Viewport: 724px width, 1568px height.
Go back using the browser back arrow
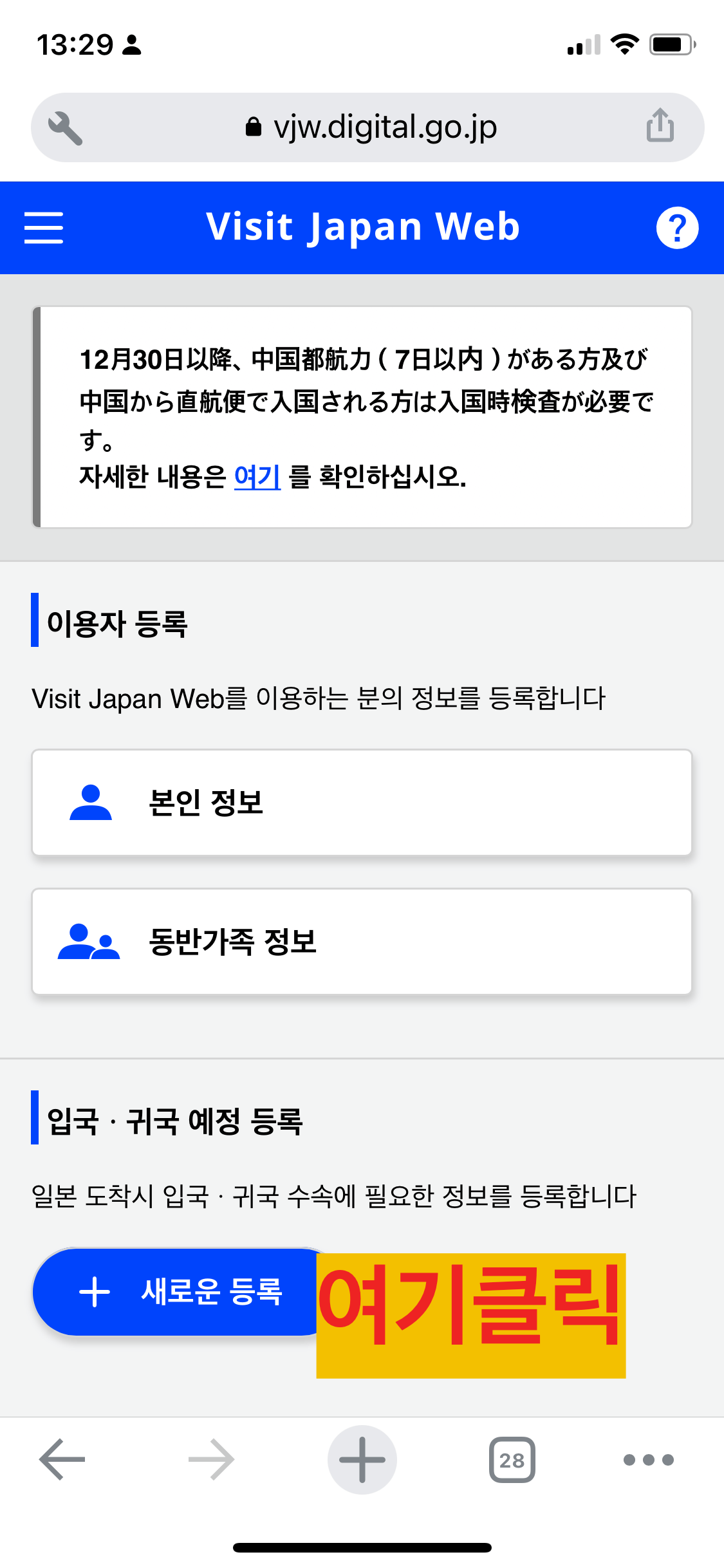[x=60, y=1459]
